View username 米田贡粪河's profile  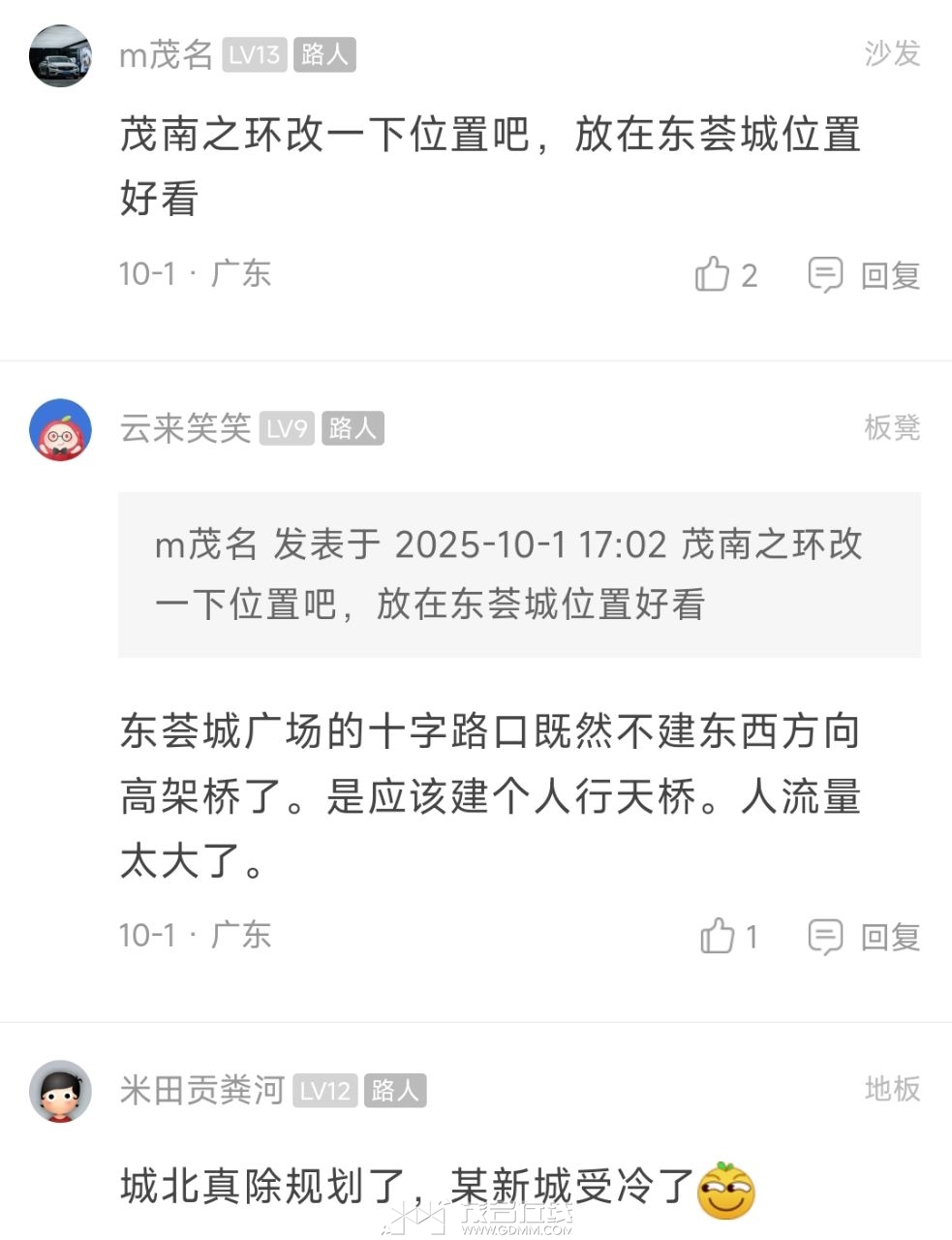(201, 1091)
